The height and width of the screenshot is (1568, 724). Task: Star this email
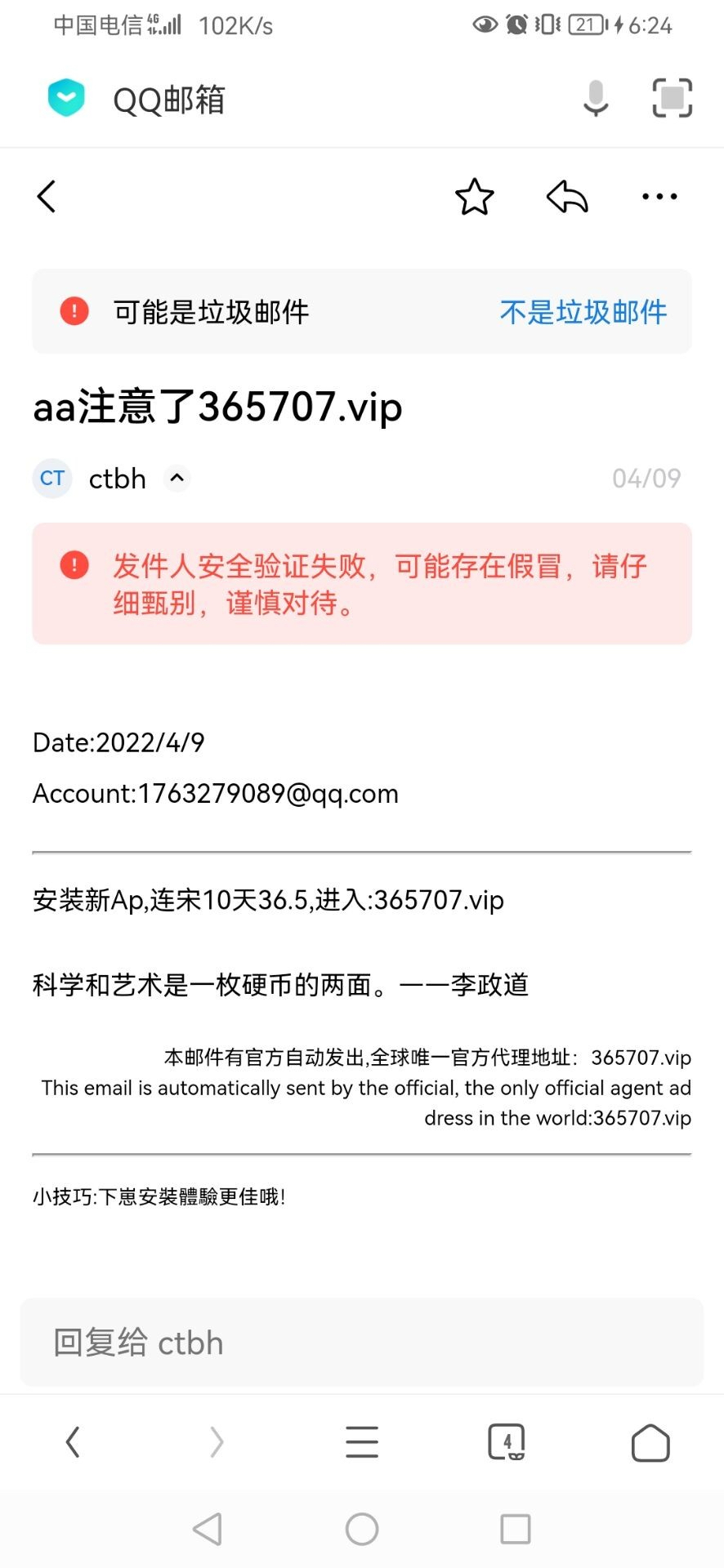tap(474, 197)
